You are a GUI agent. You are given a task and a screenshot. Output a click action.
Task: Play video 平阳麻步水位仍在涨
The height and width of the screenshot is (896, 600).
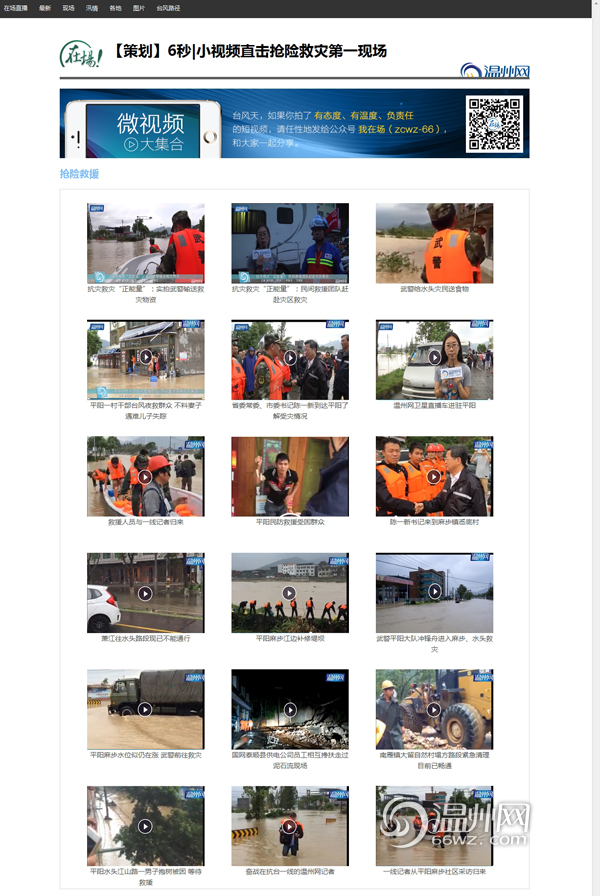pos(146,709)
